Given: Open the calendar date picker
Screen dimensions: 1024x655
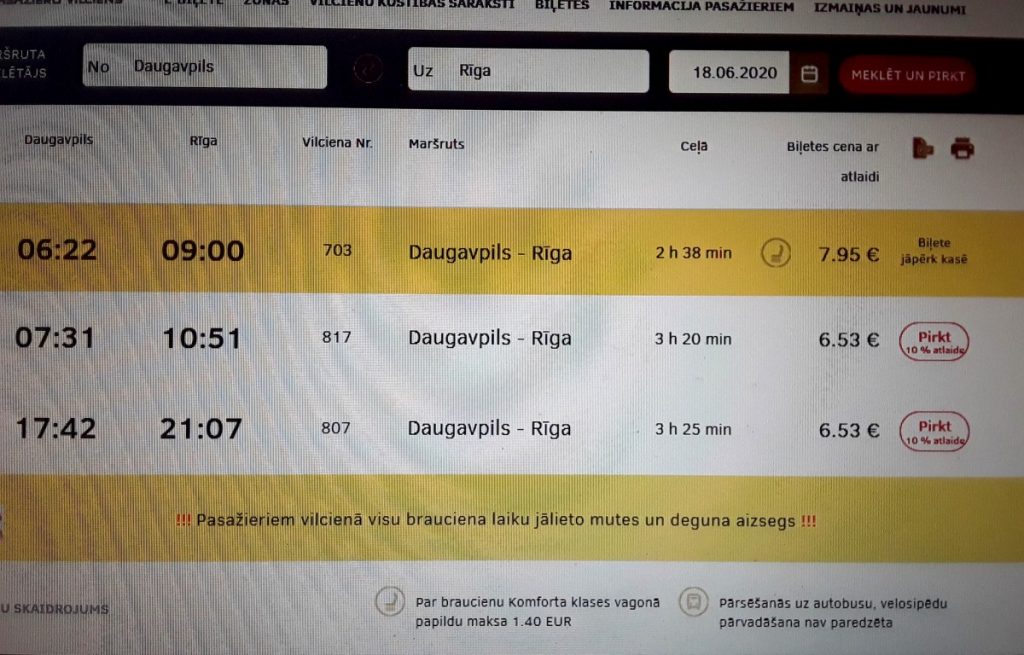Looking at the screenshot, I should click(809, 74).
